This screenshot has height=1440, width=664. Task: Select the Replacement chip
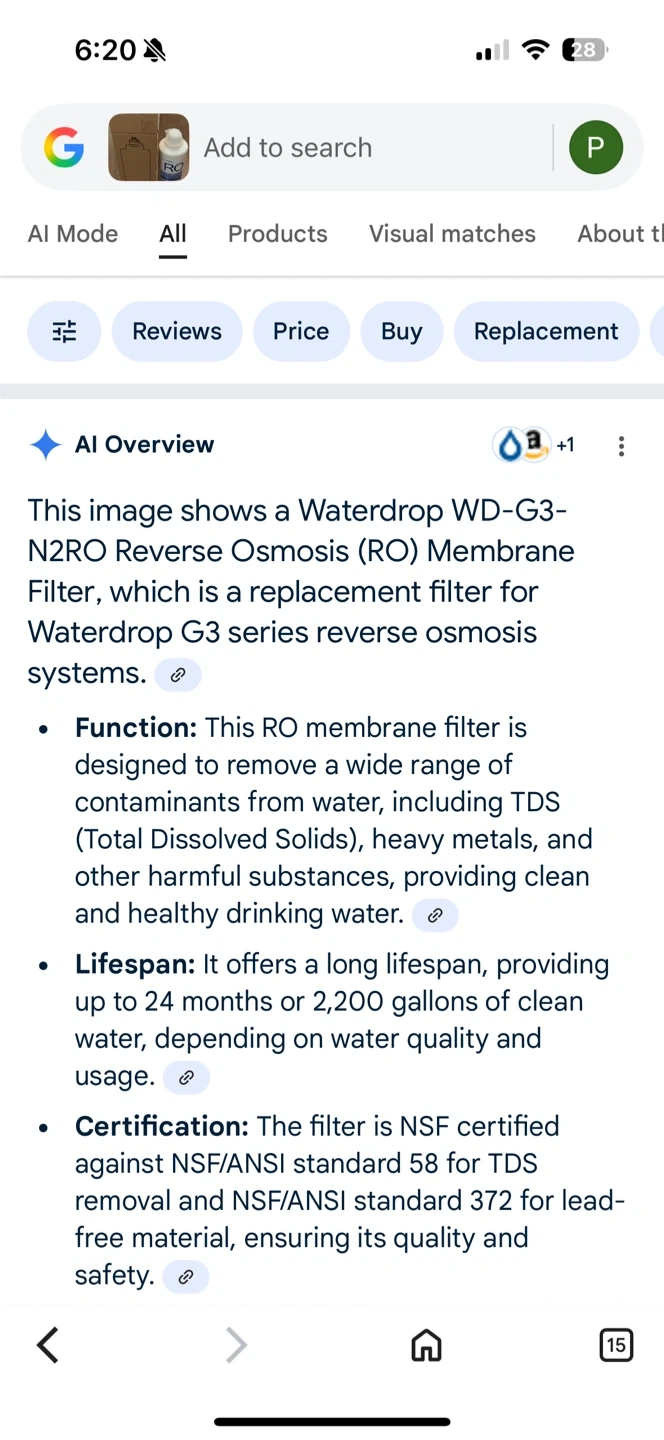(546, 331)
